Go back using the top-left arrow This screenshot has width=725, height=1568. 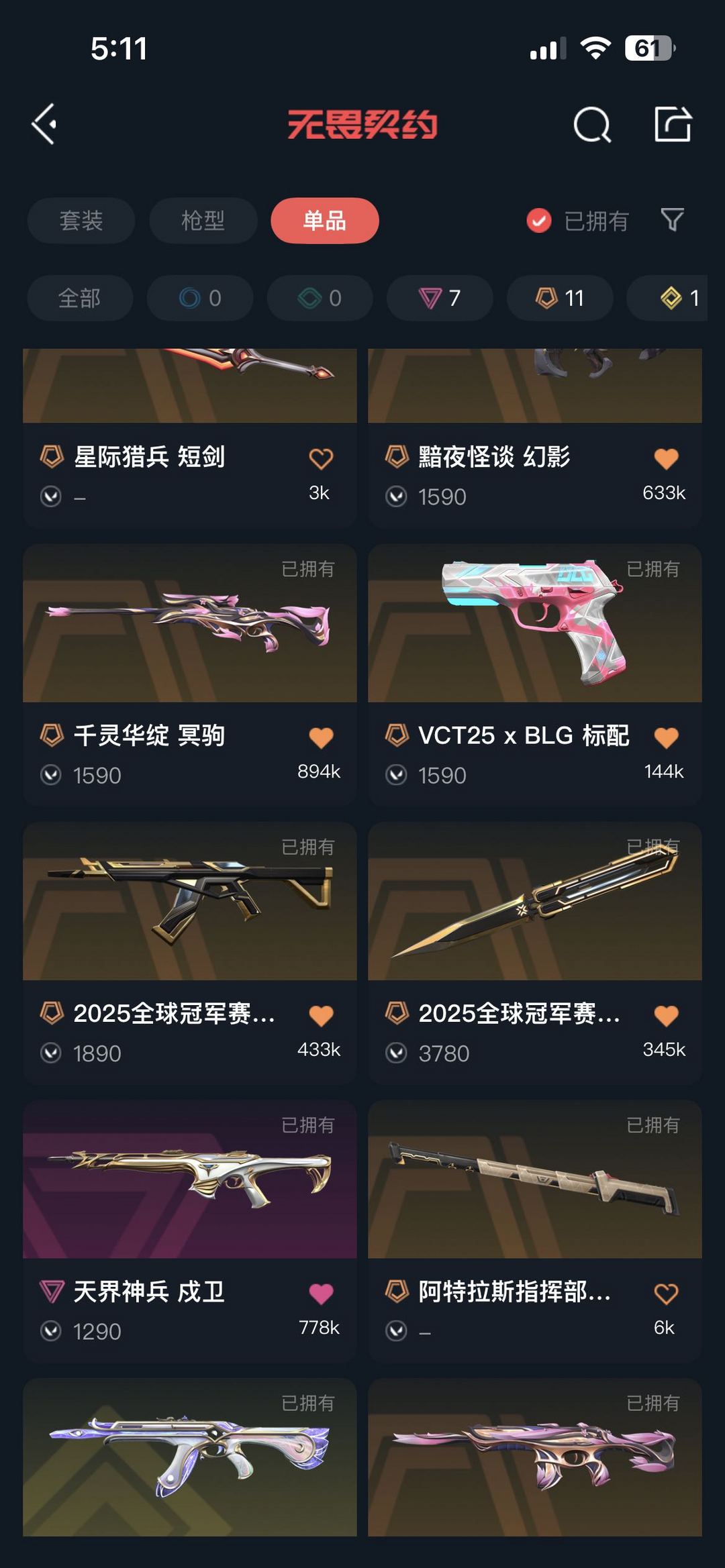pos(44,124)
